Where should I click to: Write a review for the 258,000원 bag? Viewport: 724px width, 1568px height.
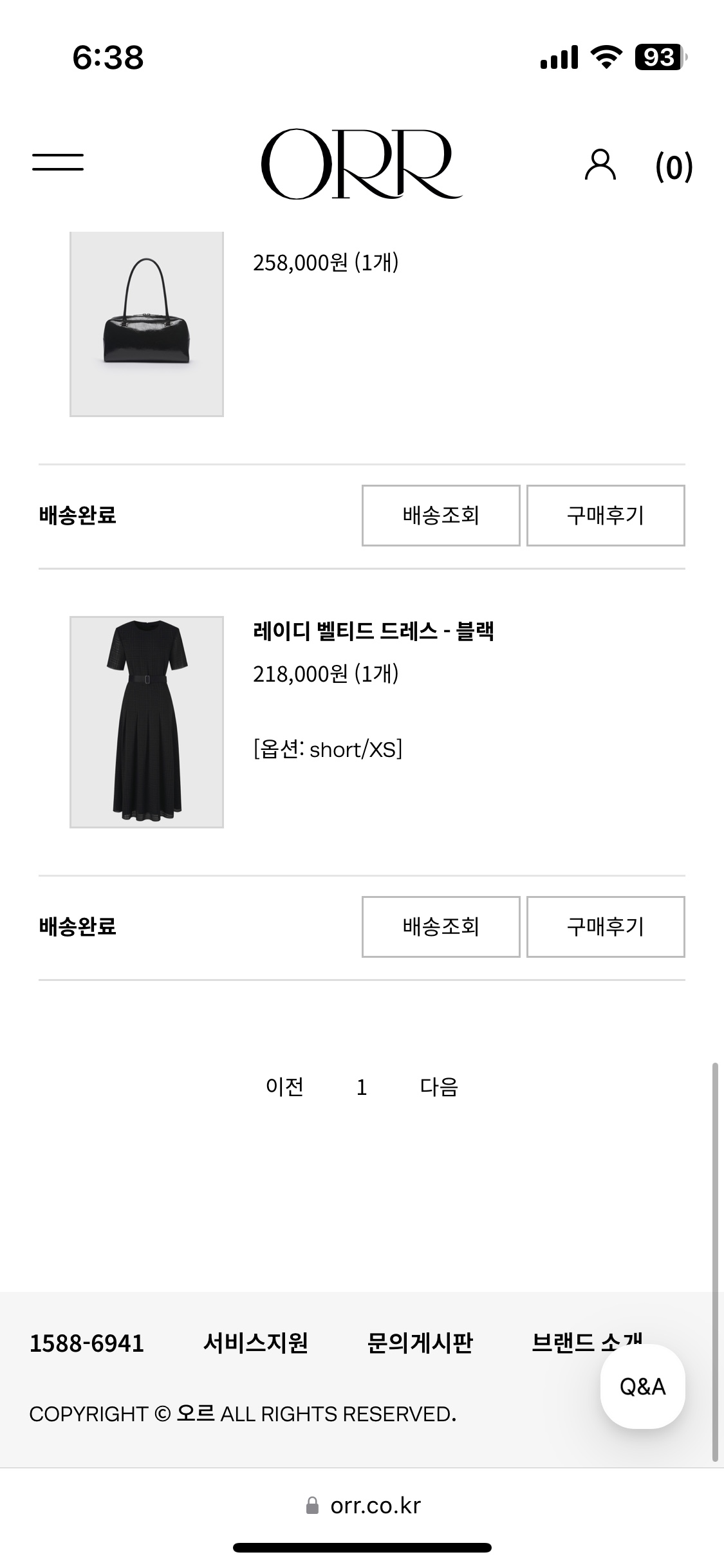click(606, 516)
